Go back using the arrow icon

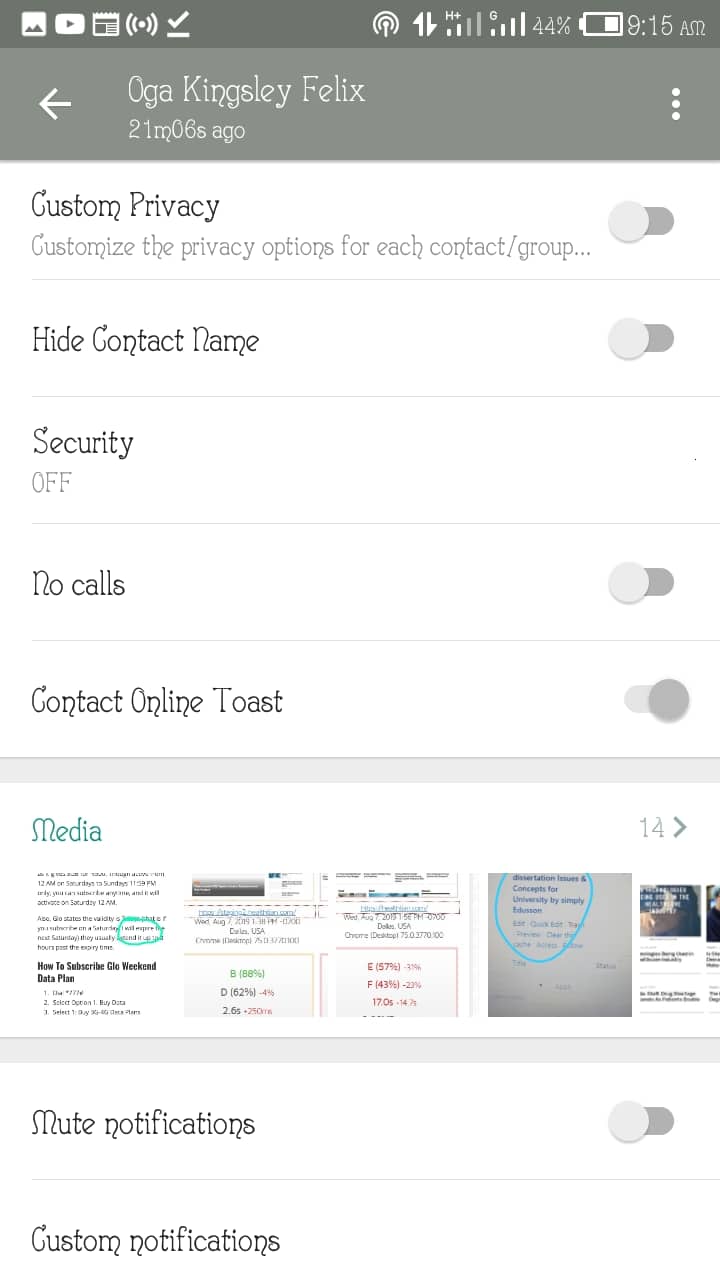point(55,104)
